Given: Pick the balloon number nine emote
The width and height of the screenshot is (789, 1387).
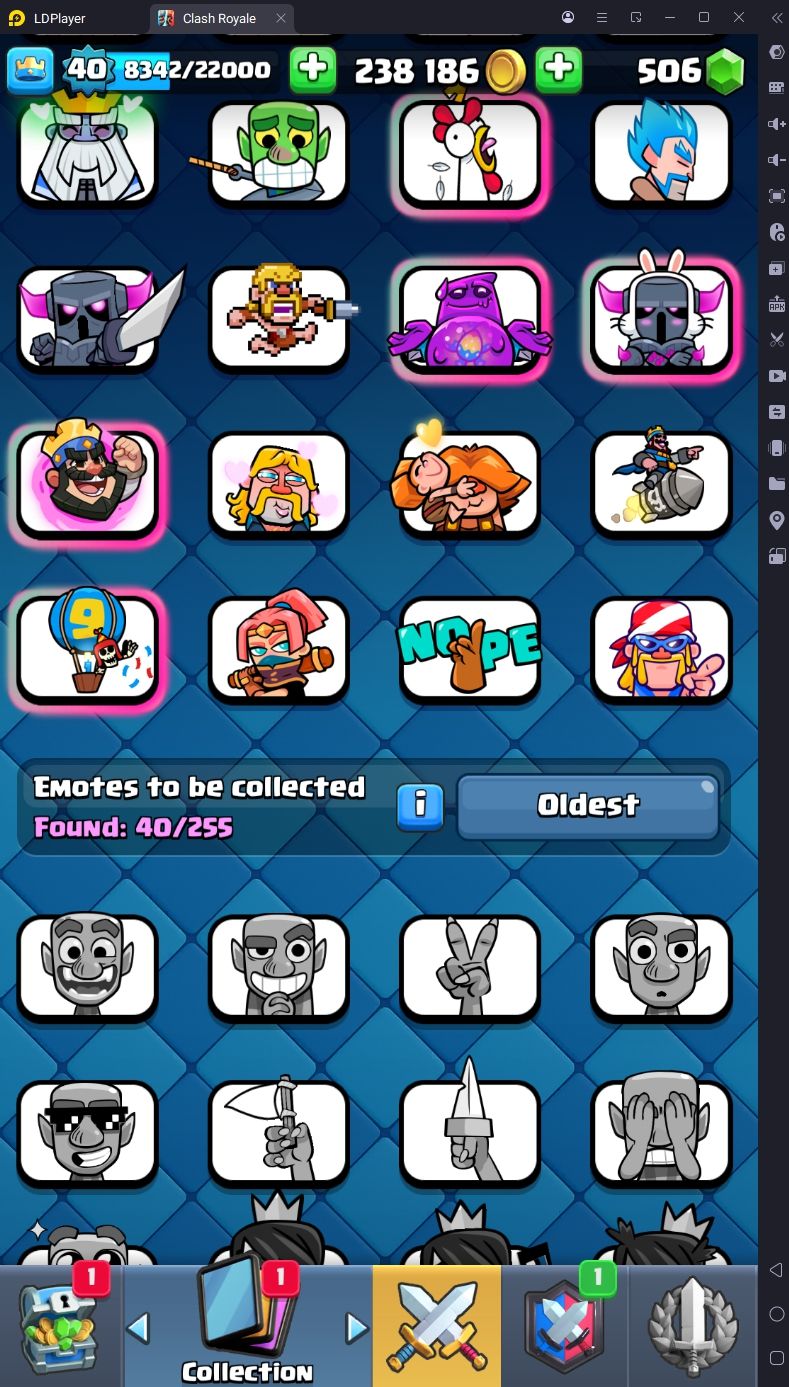Looking at the screenshot, I should click(88, 649).
